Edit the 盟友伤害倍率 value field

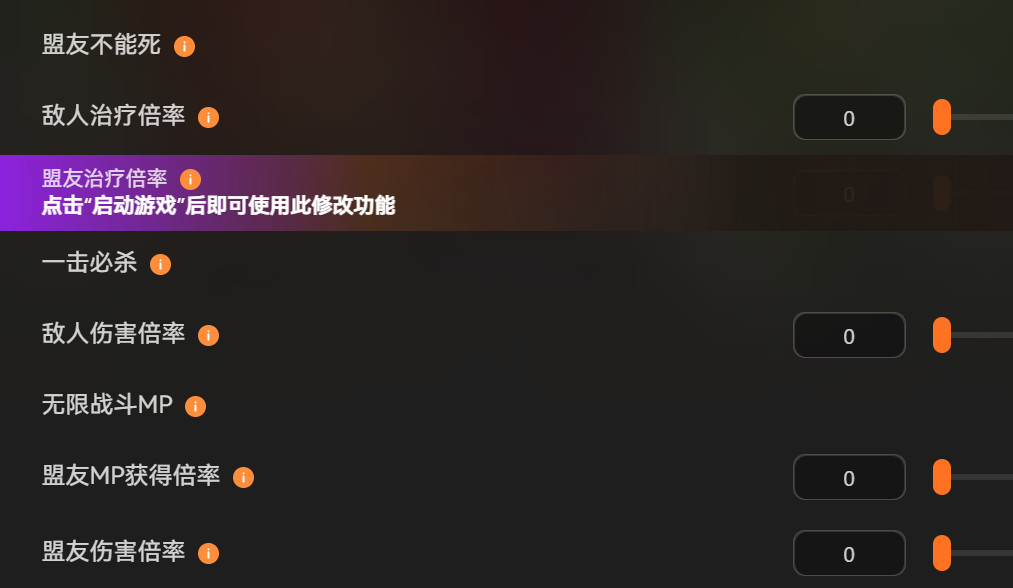click(x=849, y=554)
